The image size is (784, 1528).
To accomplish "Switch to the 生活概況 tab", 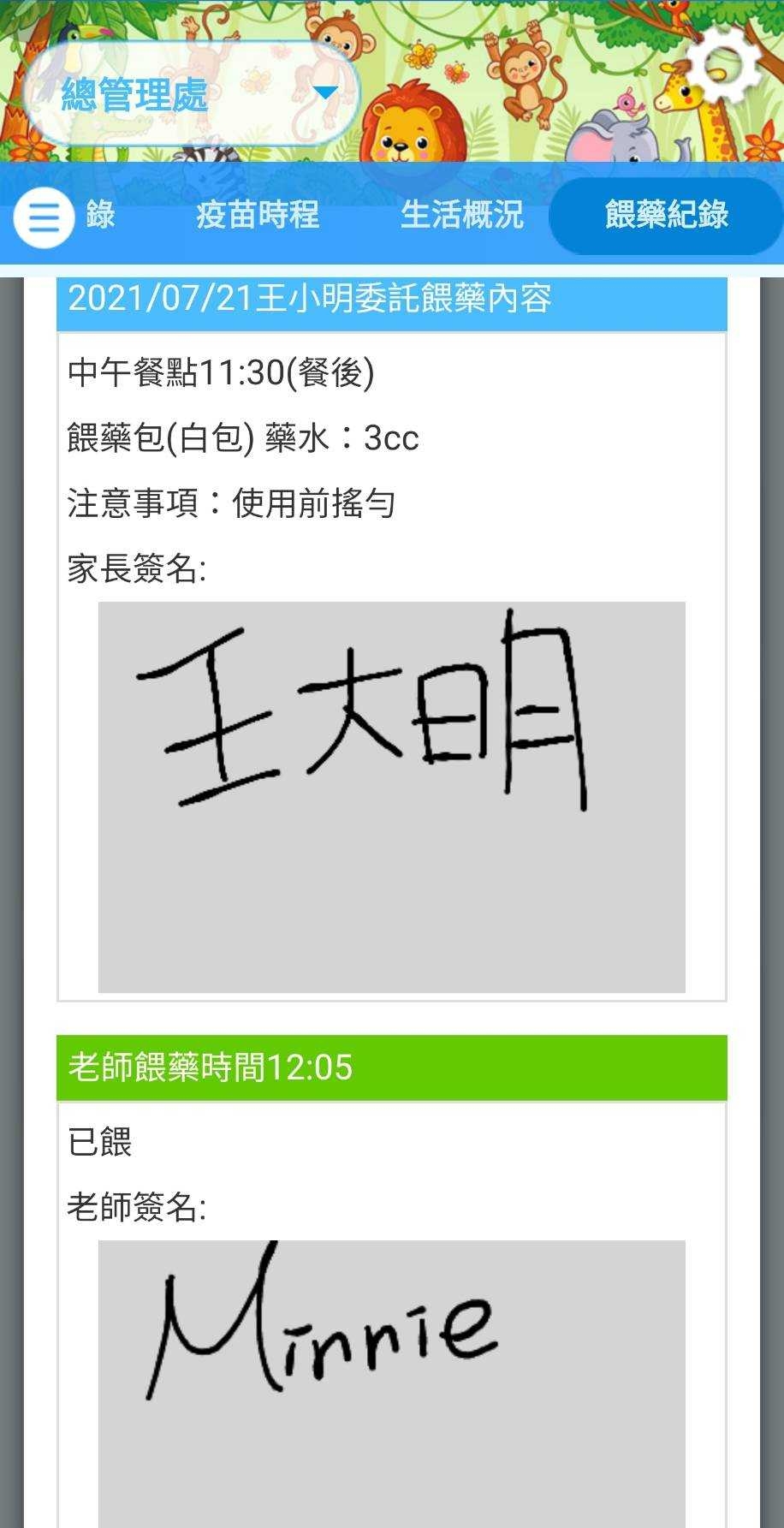I will [x=462, y=214].
